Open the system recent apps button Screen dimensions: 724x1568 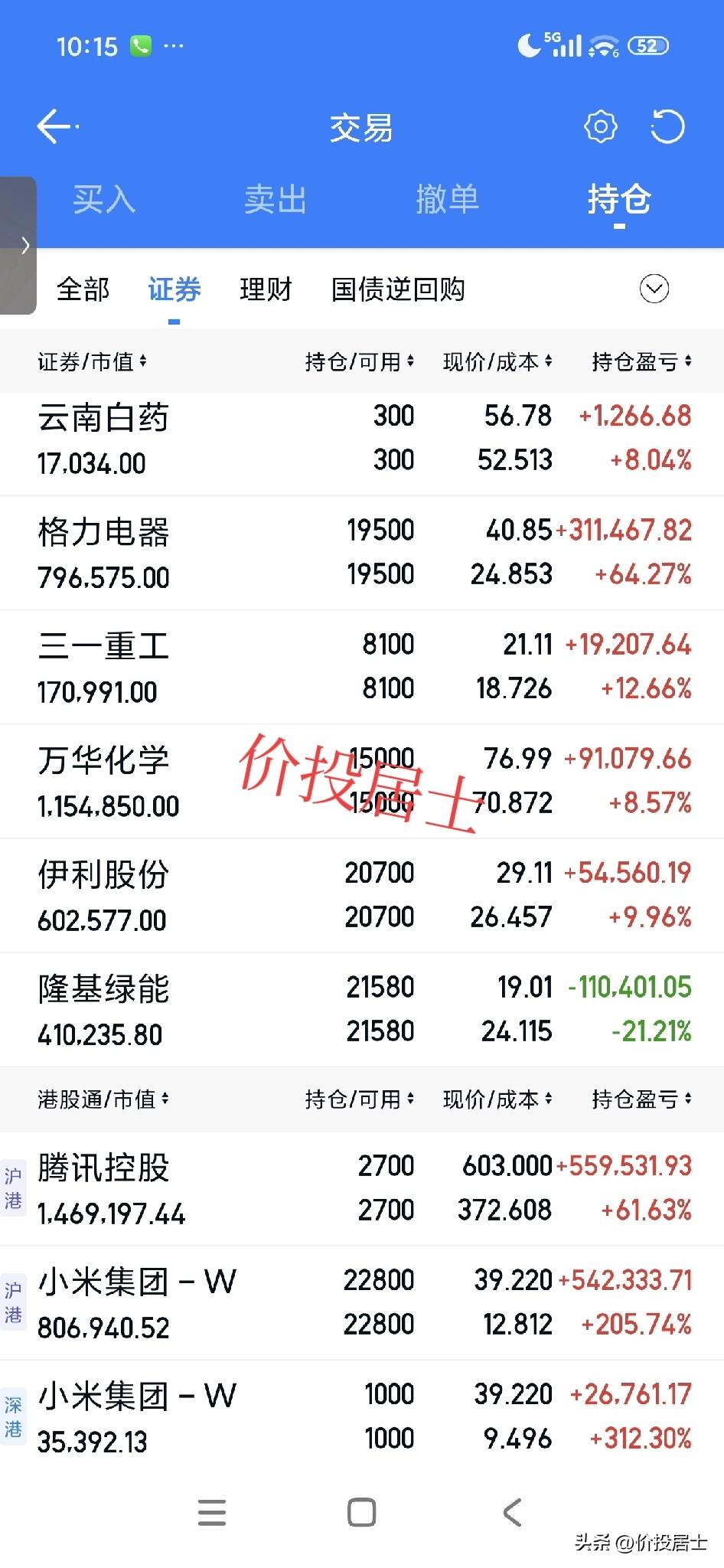point(212,1513)
